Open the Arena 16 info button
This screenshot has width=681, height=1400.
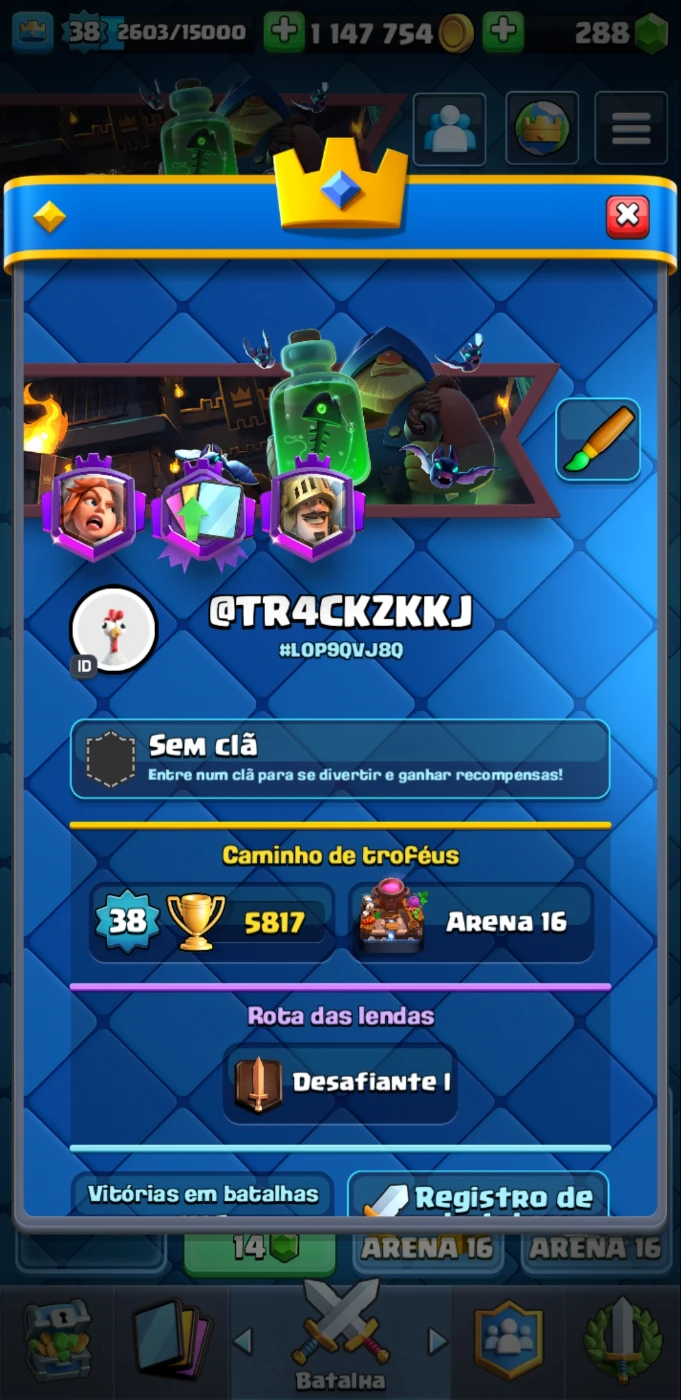point(471,921)
